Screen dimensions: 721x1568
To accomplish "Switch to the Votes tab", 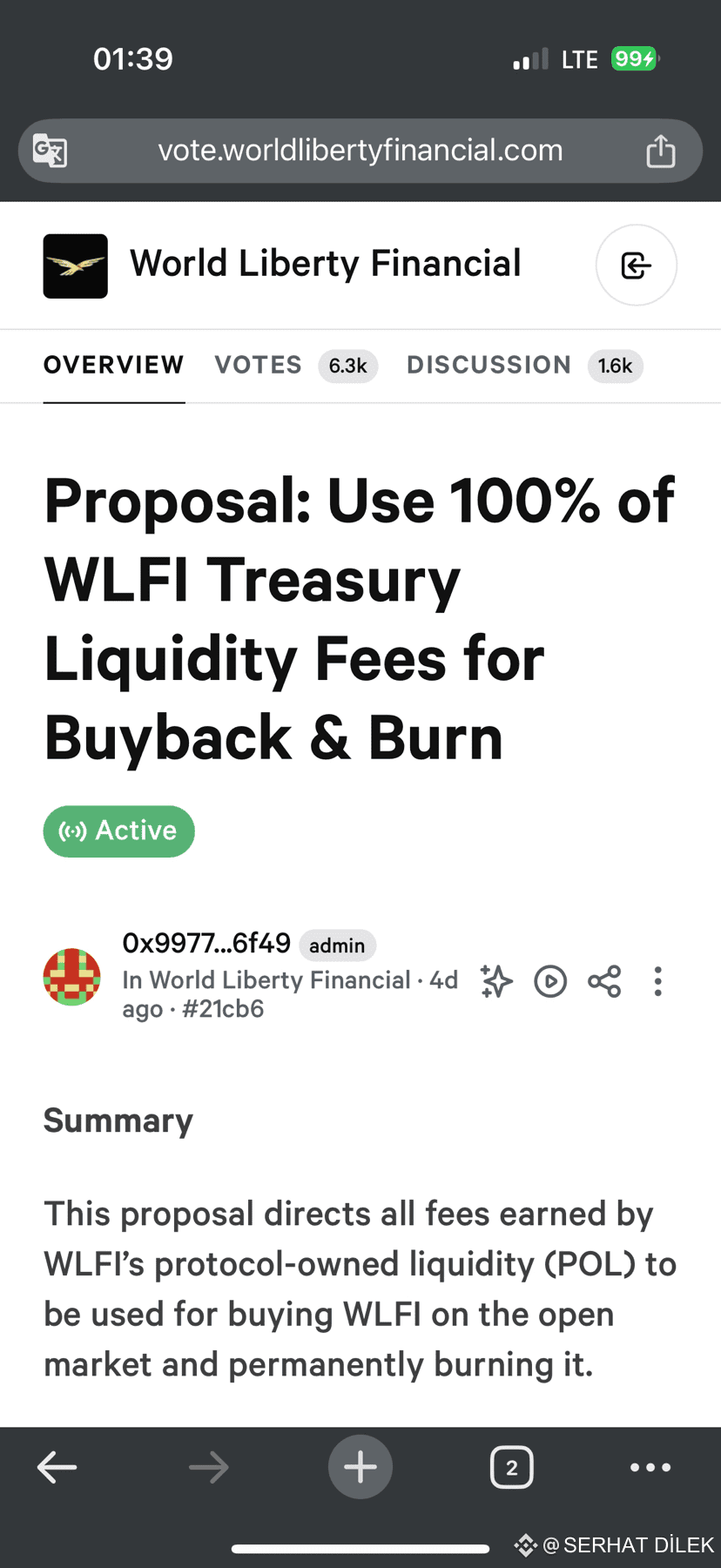I will pyautogui.click(x=296, y=366).
